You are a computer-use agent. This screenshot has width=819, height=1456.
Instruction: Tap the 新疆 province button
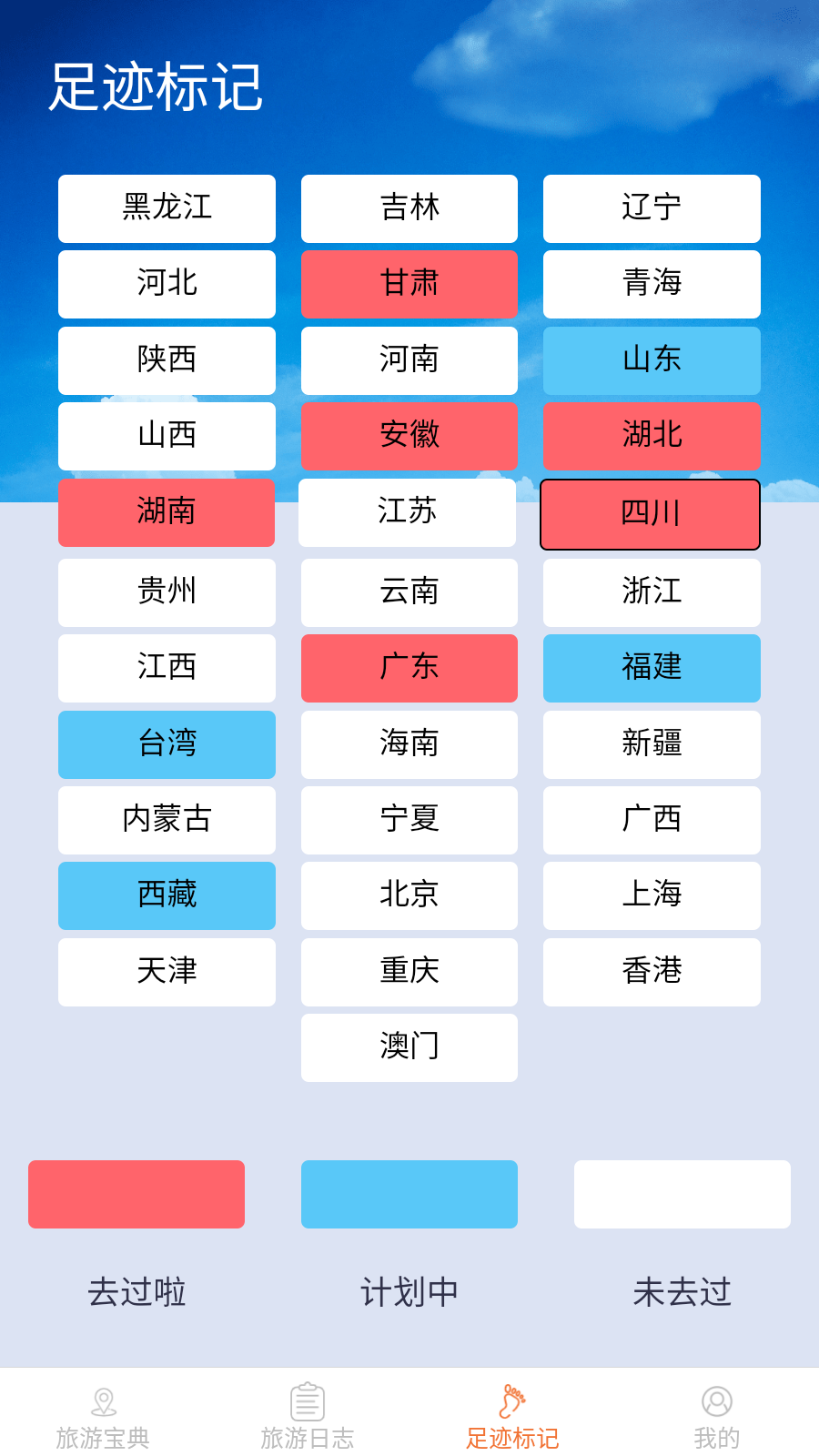(652, 744)
